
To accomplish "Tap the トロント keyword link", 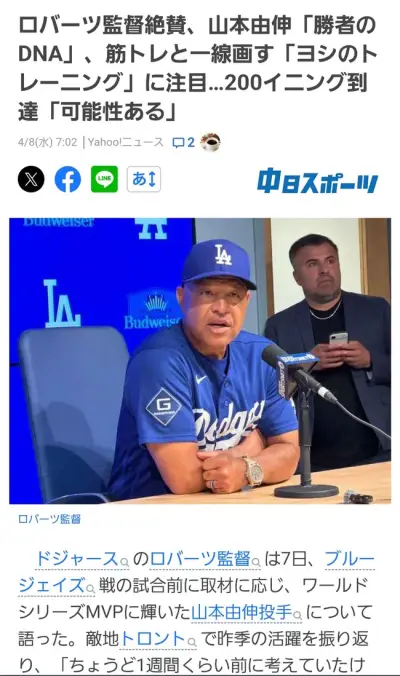I will 159,639.
